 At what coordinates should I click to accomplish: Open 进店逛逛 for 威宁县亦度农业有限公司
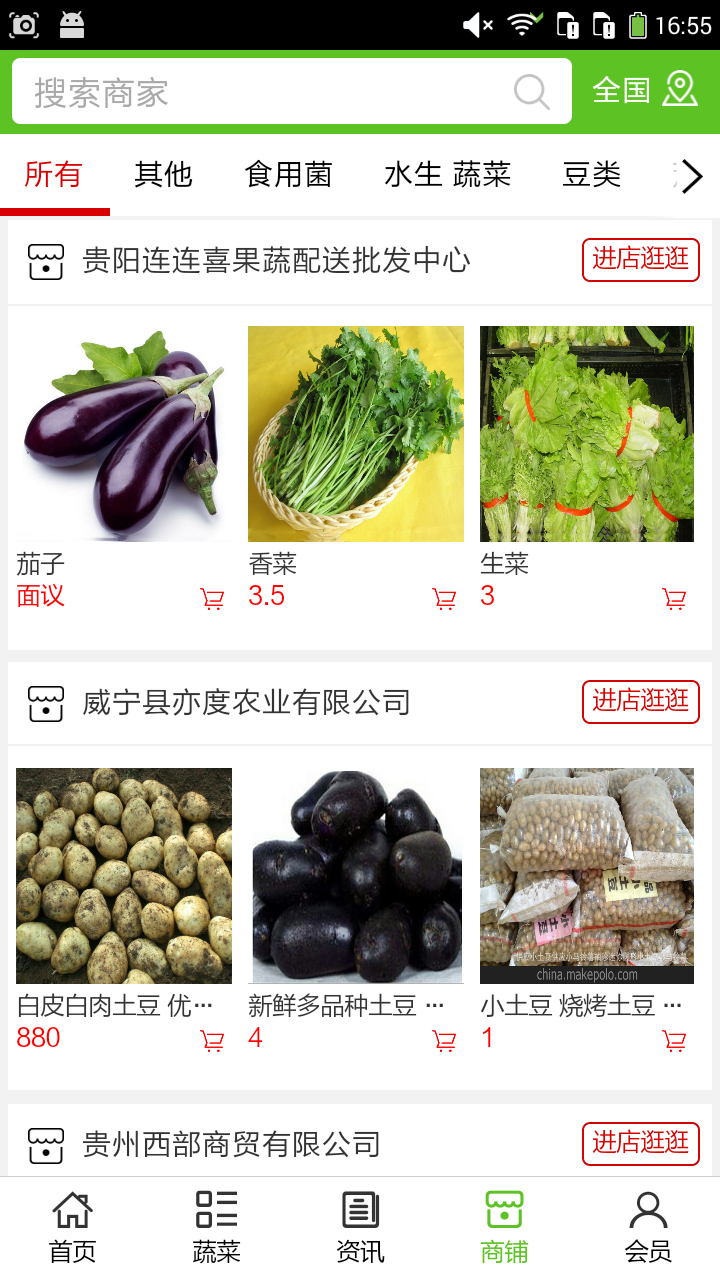640,701
